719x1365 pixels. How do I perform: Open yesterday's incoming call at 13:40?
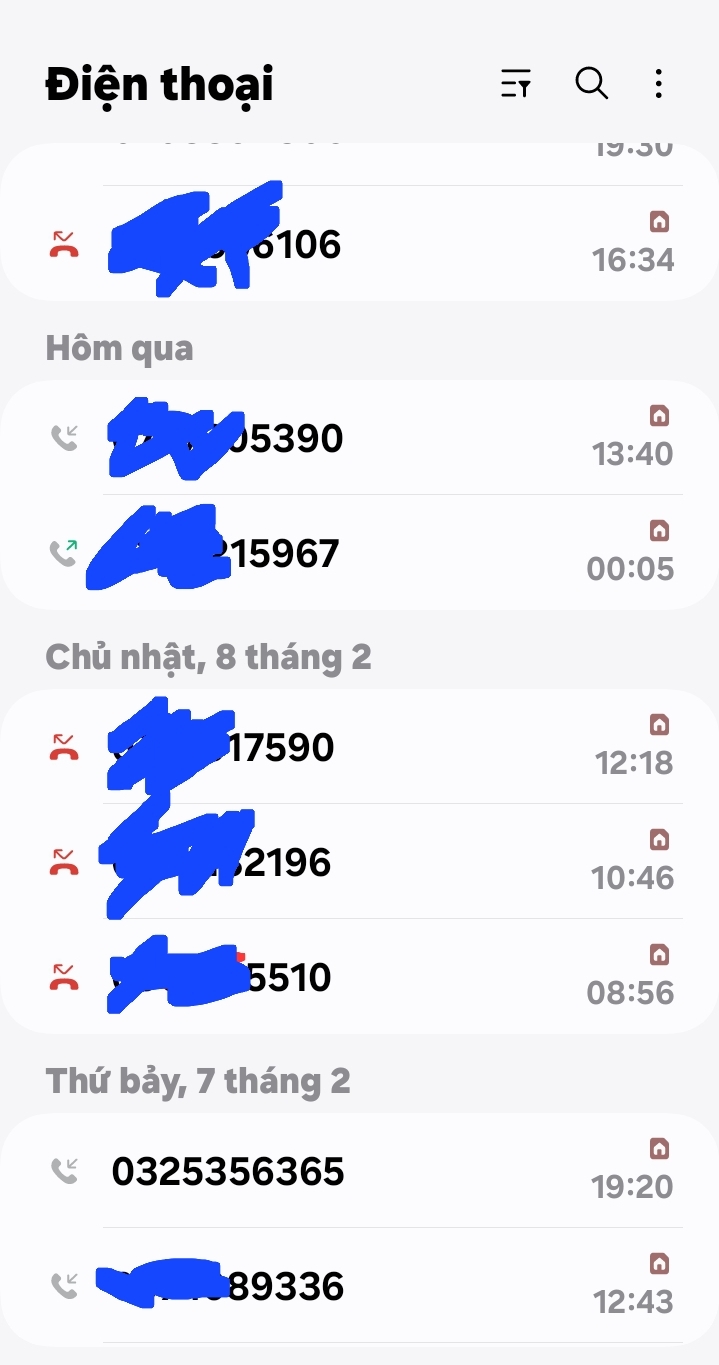[x=360, y=438]
